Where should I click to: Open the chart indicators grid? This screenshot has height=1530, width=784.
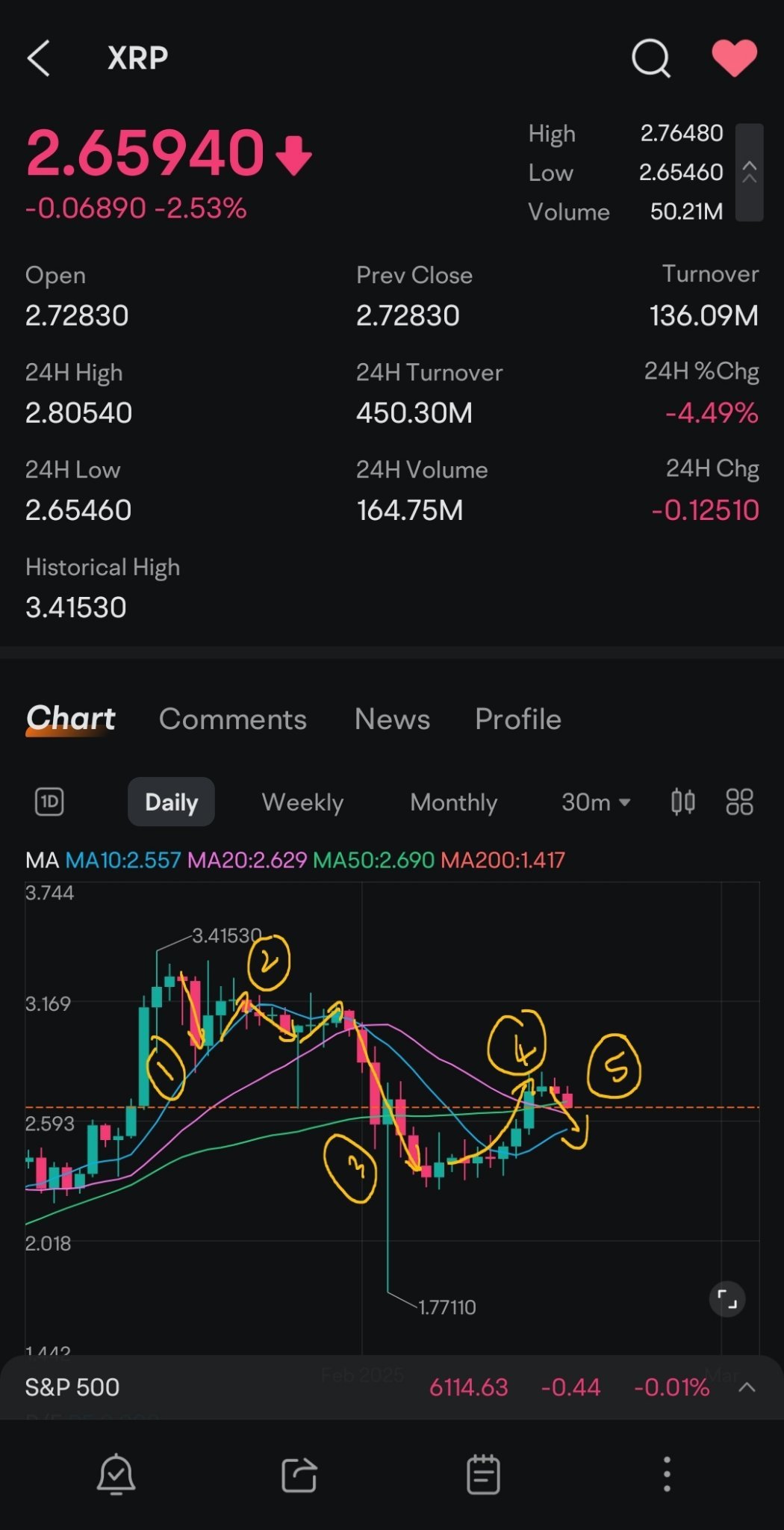click(740, 802)
